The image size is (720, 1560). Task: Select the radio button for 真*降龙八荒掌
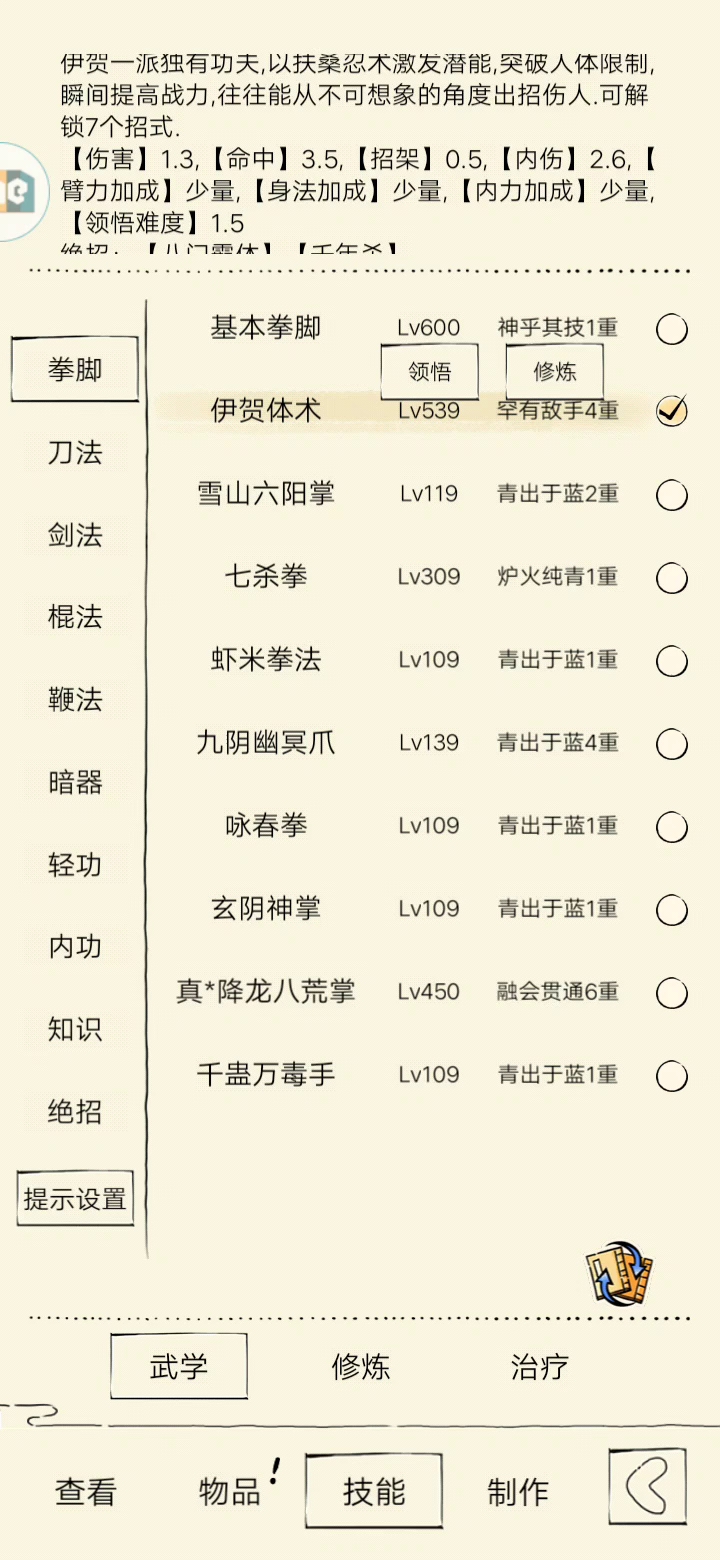tap(672, 993)
